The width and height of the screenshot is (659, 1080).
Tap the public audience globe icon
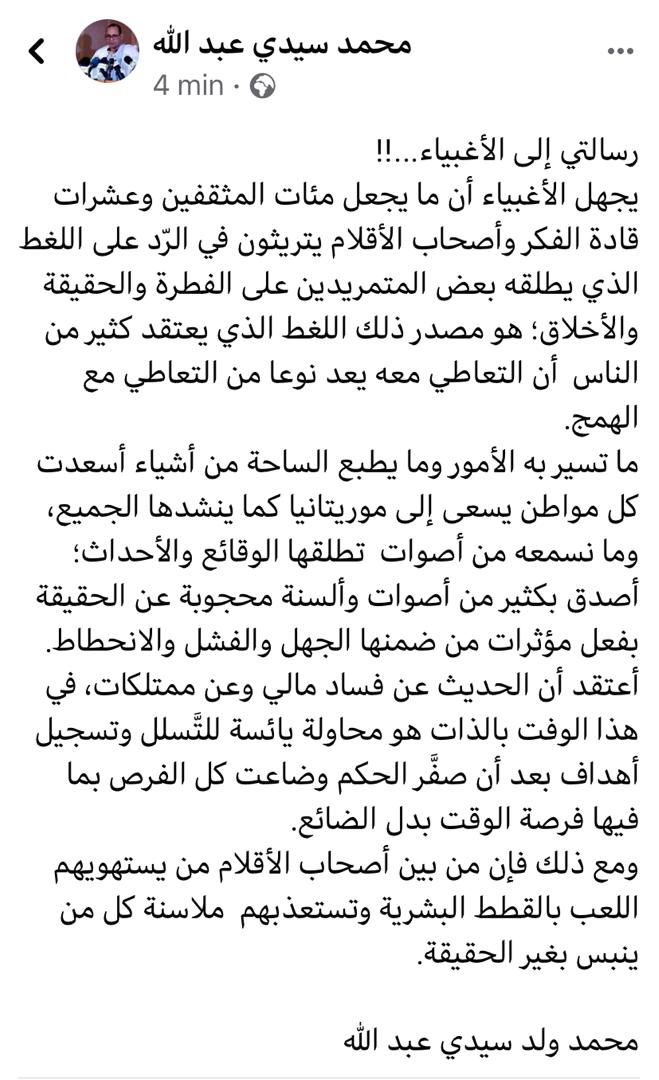(x=262, y=86)
